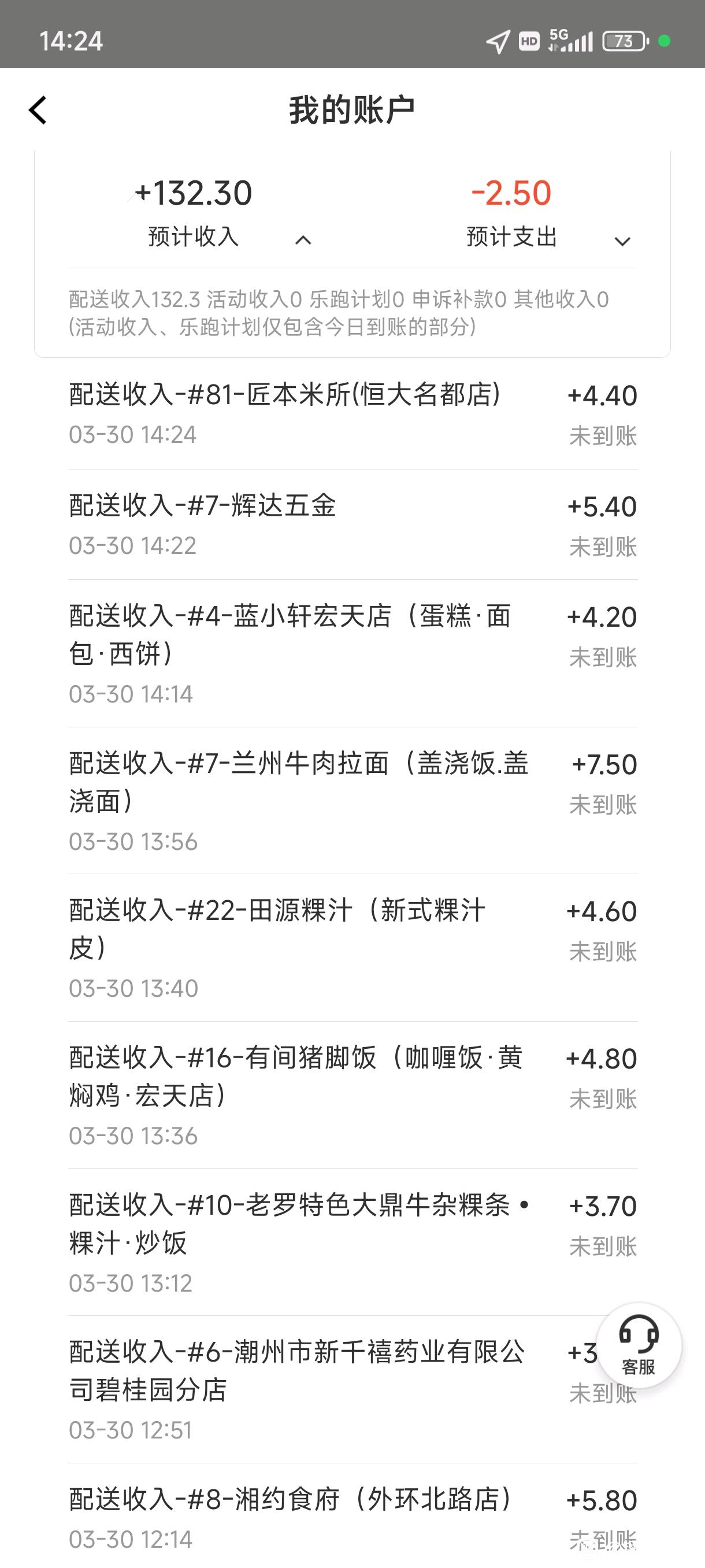Select the 兰州牛肉拉面 income entry
Viewport: 705px width, 1568px height.
pyautogui.click(x=353, y=801)
